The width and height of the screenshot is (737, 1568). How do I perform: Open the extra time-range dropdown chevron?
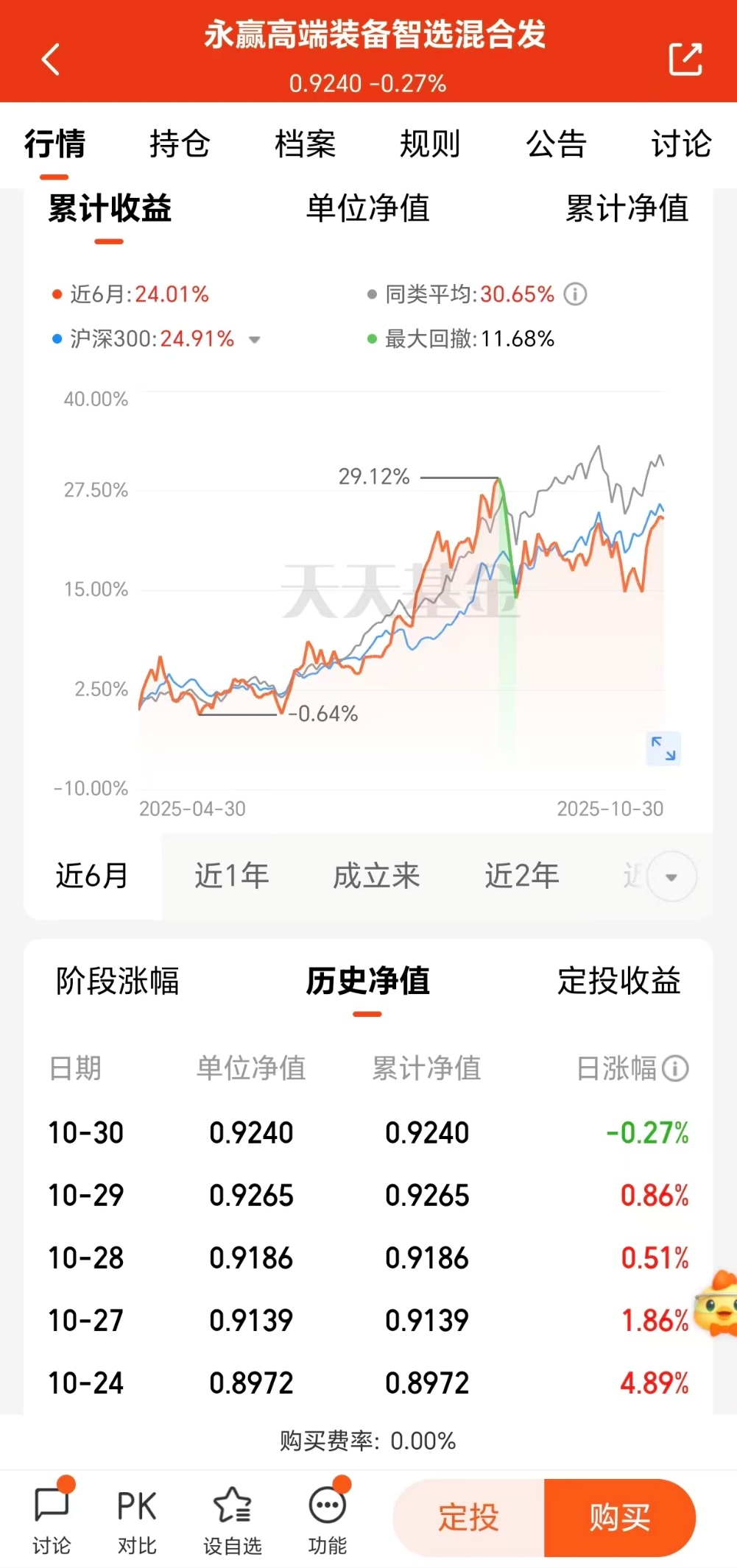click(671, 876)
